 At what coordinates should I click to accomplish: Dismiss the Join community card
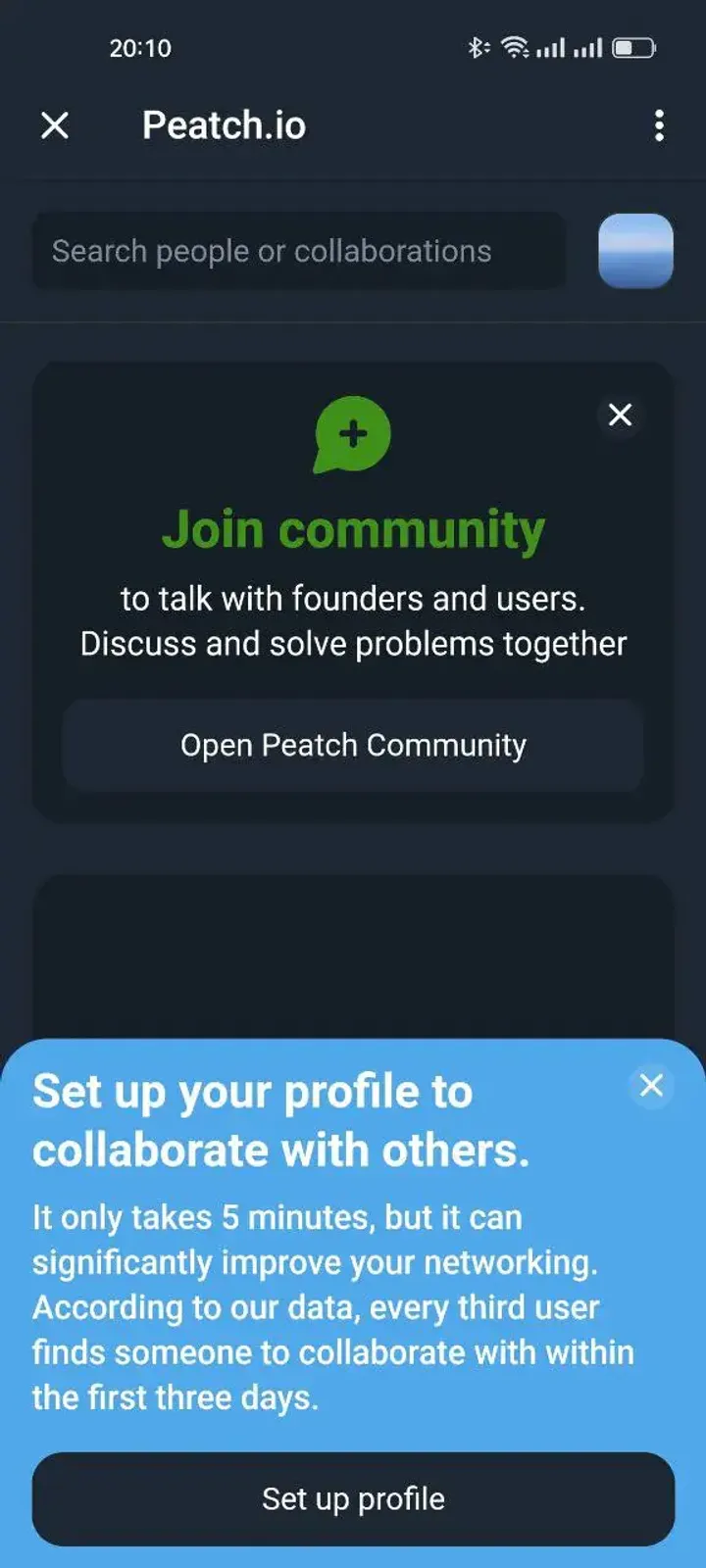click(x=620, y=416)
